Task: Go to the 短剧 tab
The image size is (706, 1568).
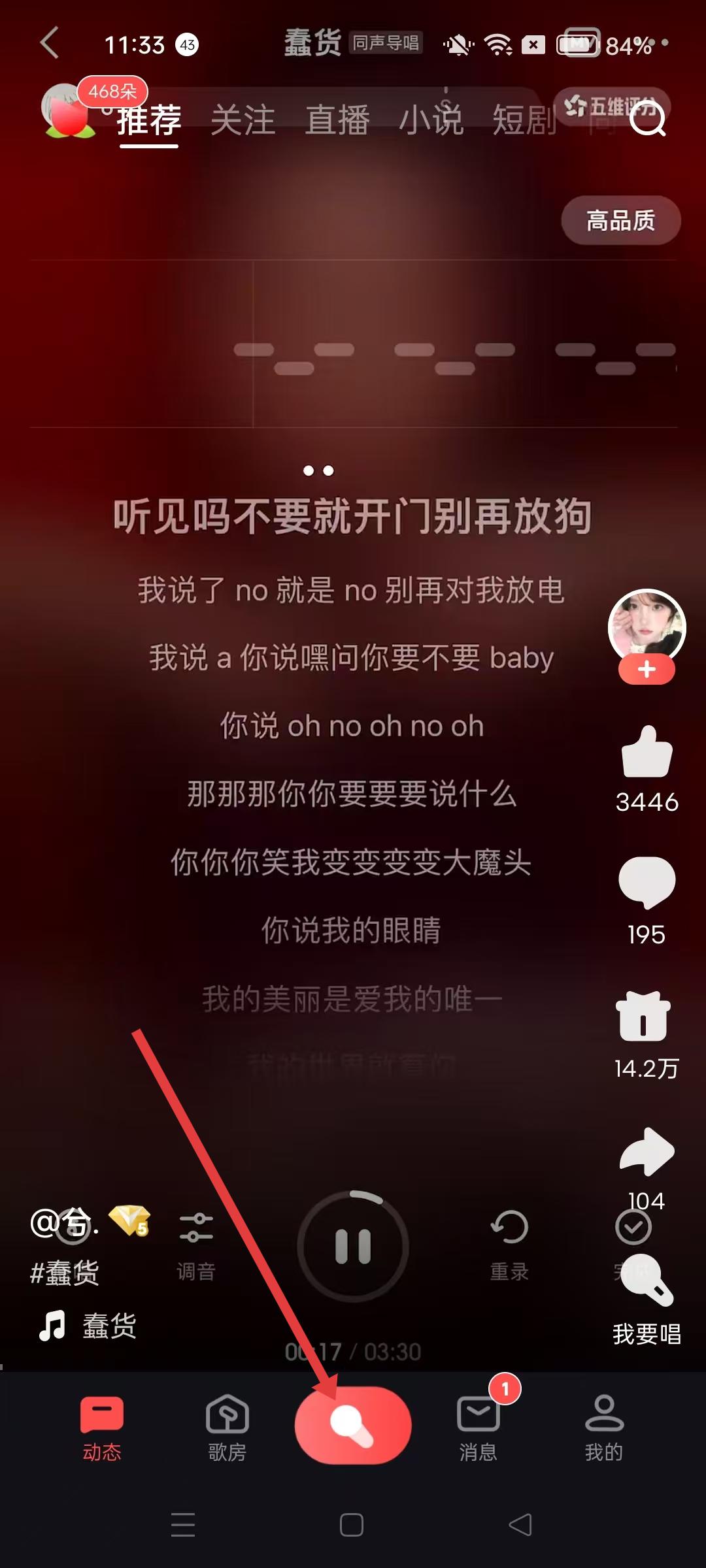Action: (524, 120)
